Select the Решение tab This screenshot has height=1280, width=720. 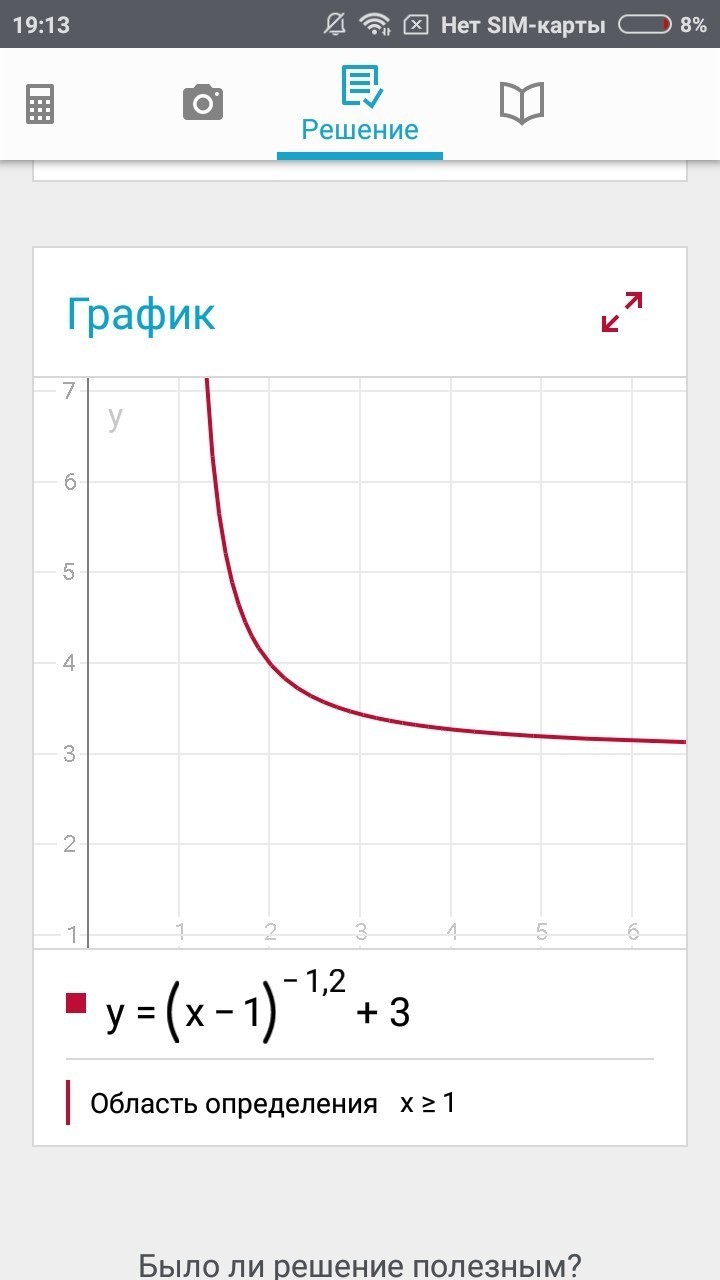360,104
